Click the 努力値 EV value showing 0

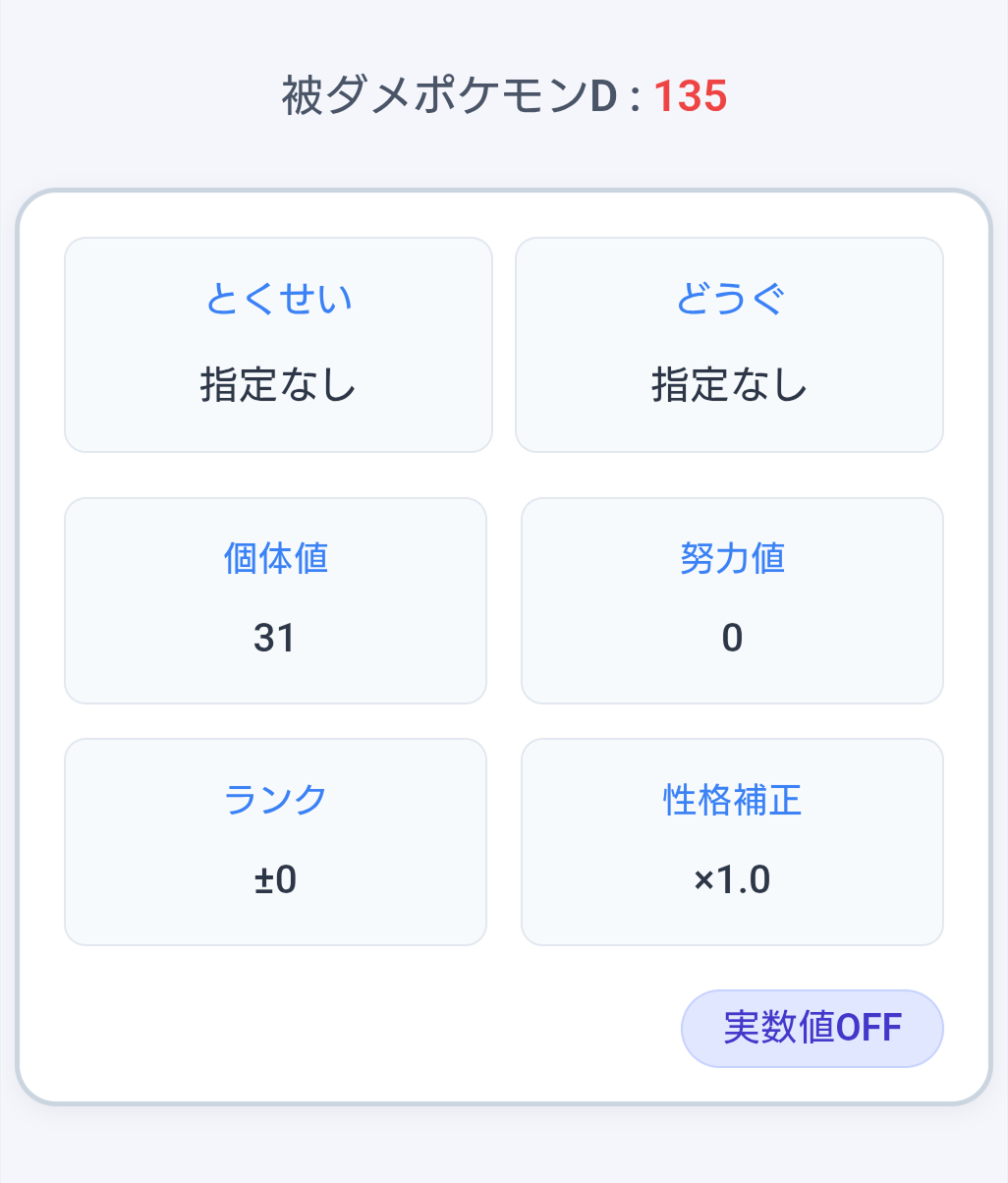tap(732, 639)
